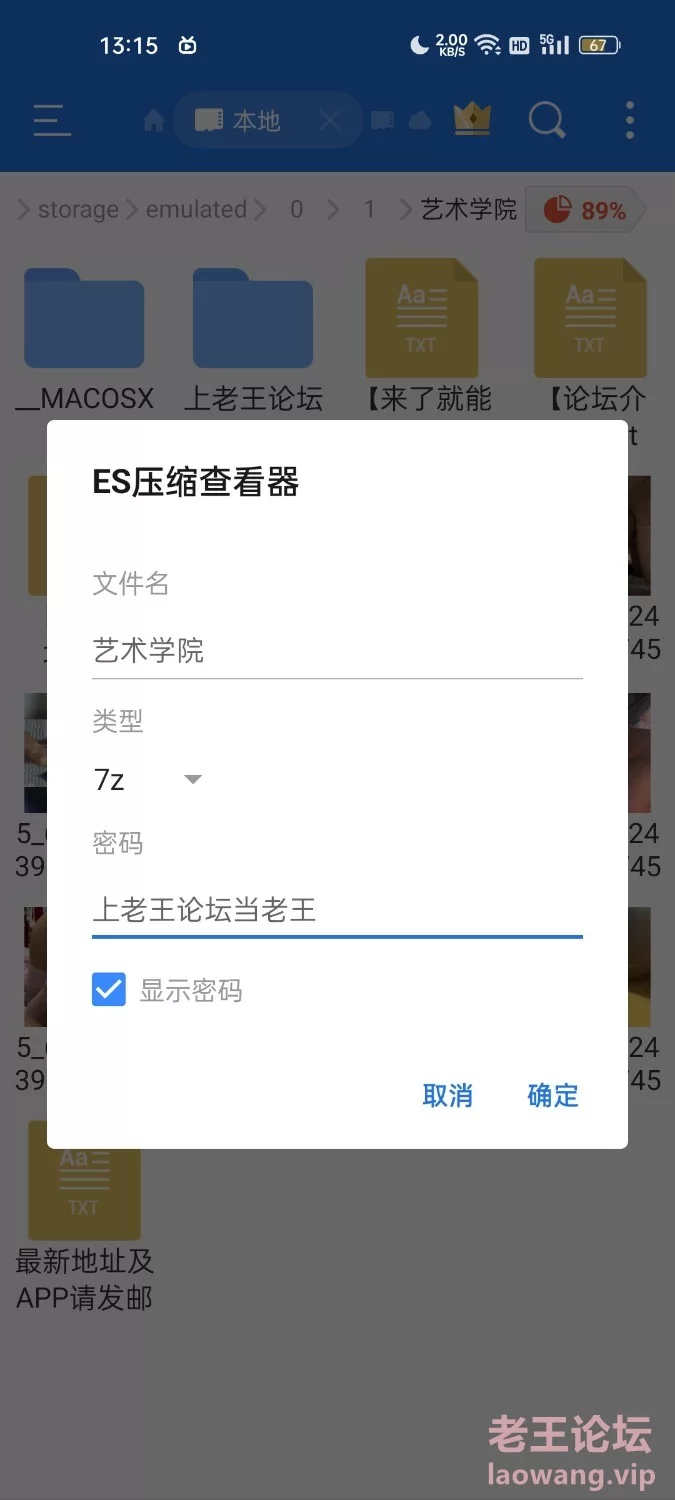This screenshot has width=675, height=1500.
Task: Tap the 文件名 field showing 艺术学院
Action: [336, 652]
